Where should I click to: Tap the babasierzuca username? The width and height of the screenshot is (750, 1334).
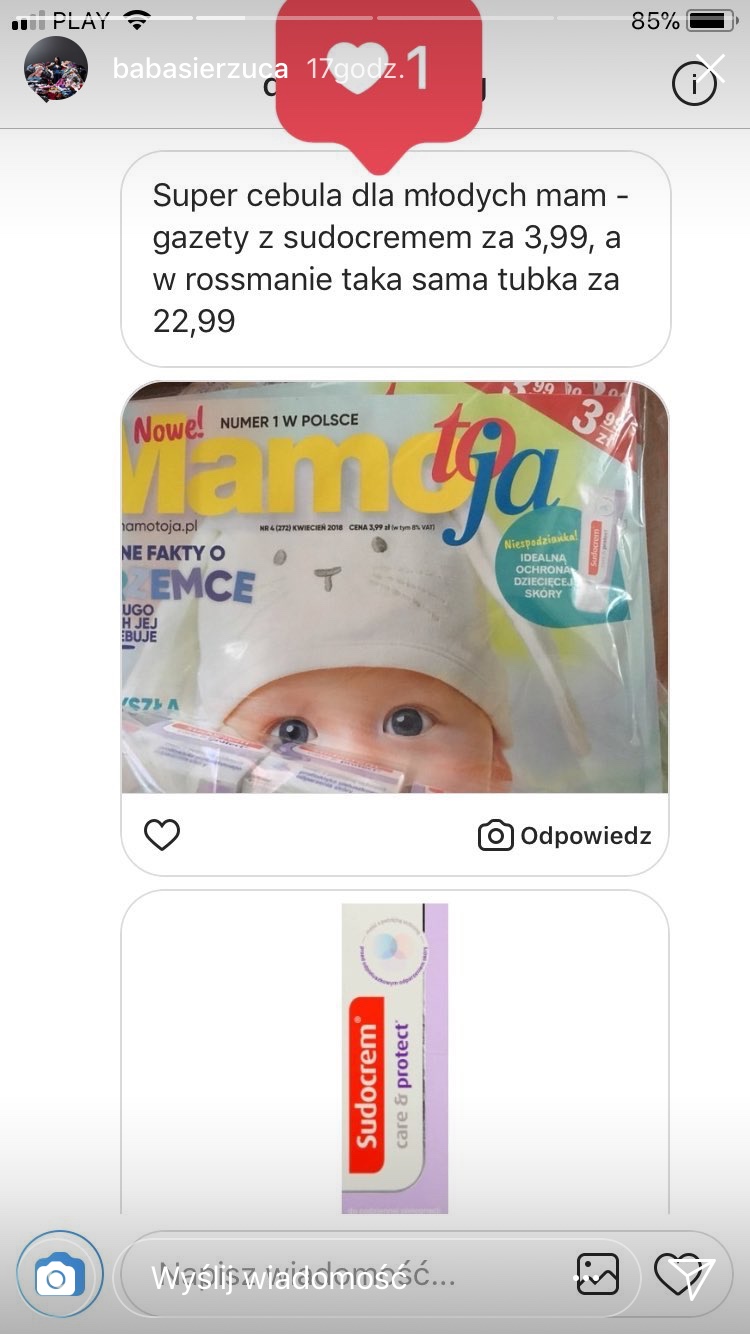click(x=200, y=69)
